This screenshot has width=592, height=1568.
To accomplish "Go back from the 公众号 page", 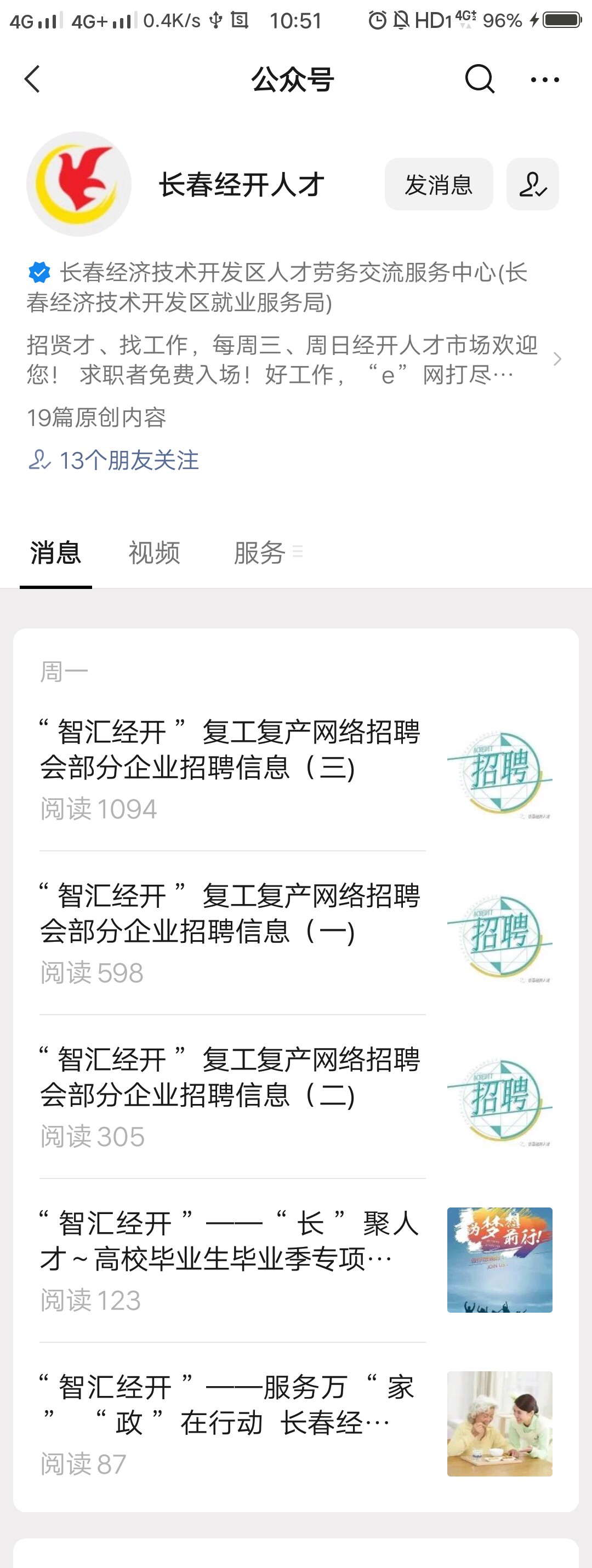I will (32, 79).
